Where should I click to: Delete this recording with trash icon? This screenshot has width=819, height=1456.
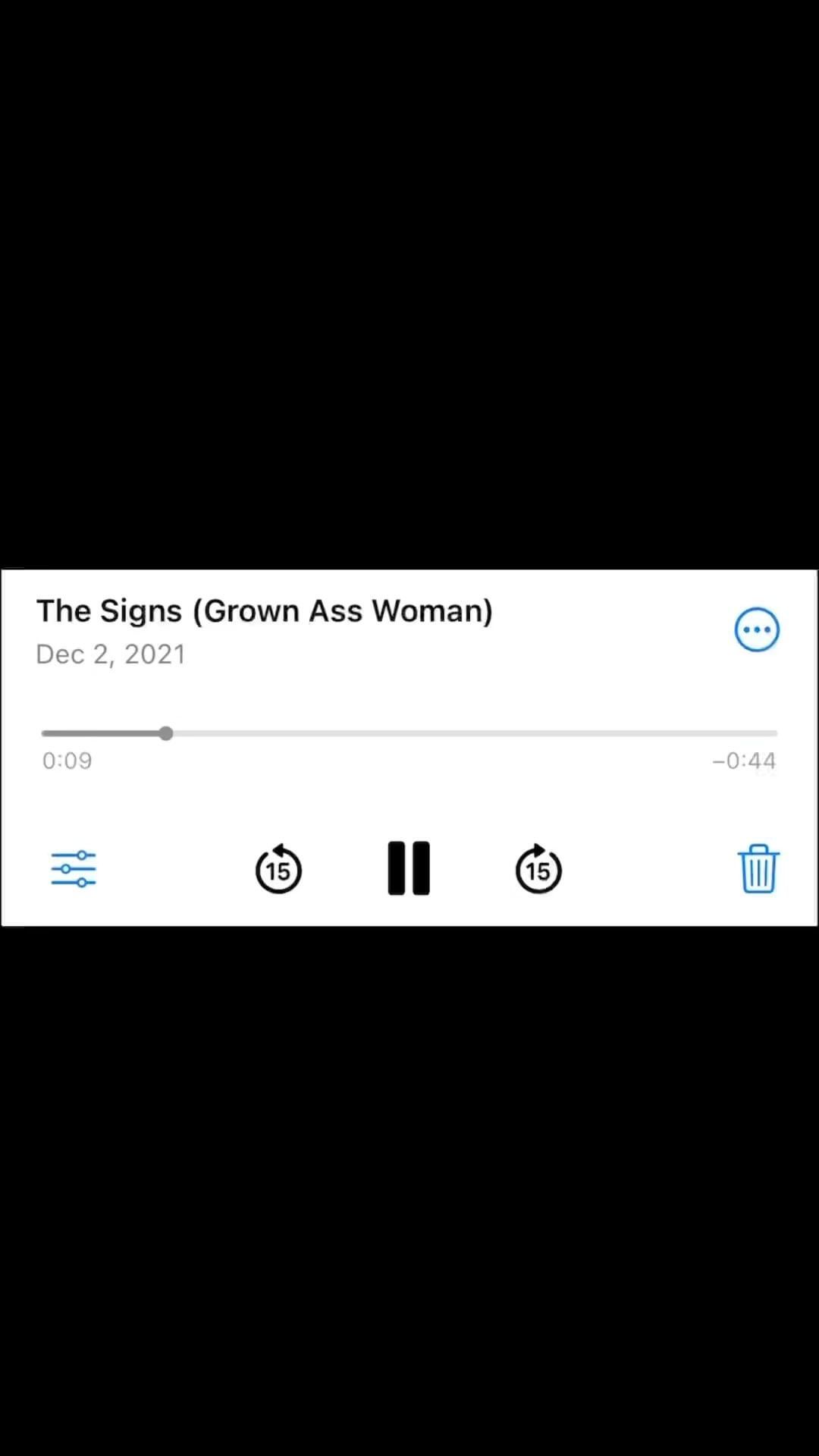[758, 869]
